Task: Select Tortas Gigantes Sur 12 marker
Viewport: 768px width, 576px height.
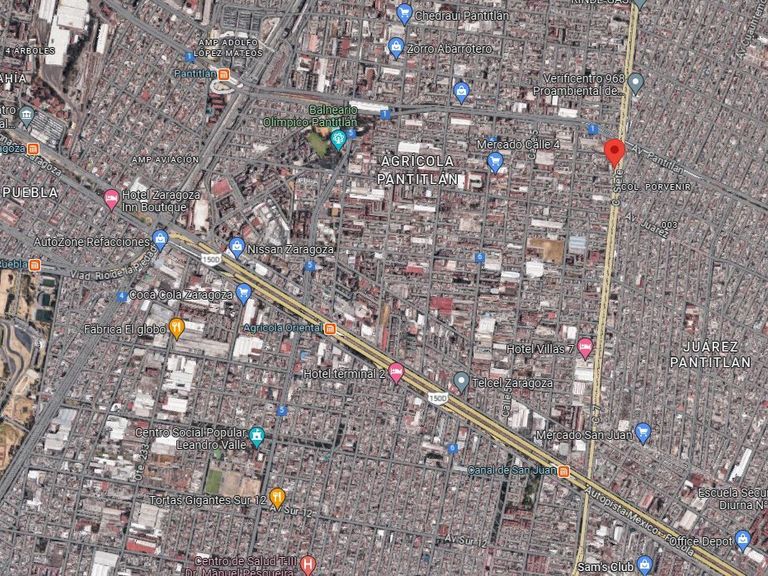Action: [278, 497]
